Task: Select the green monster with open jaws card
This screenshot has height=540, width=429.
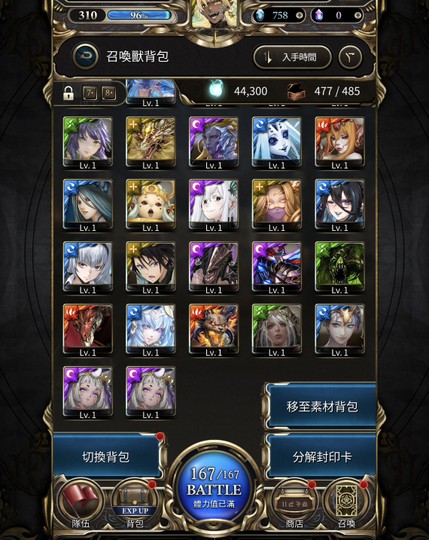Action: (x=339, y=268)
